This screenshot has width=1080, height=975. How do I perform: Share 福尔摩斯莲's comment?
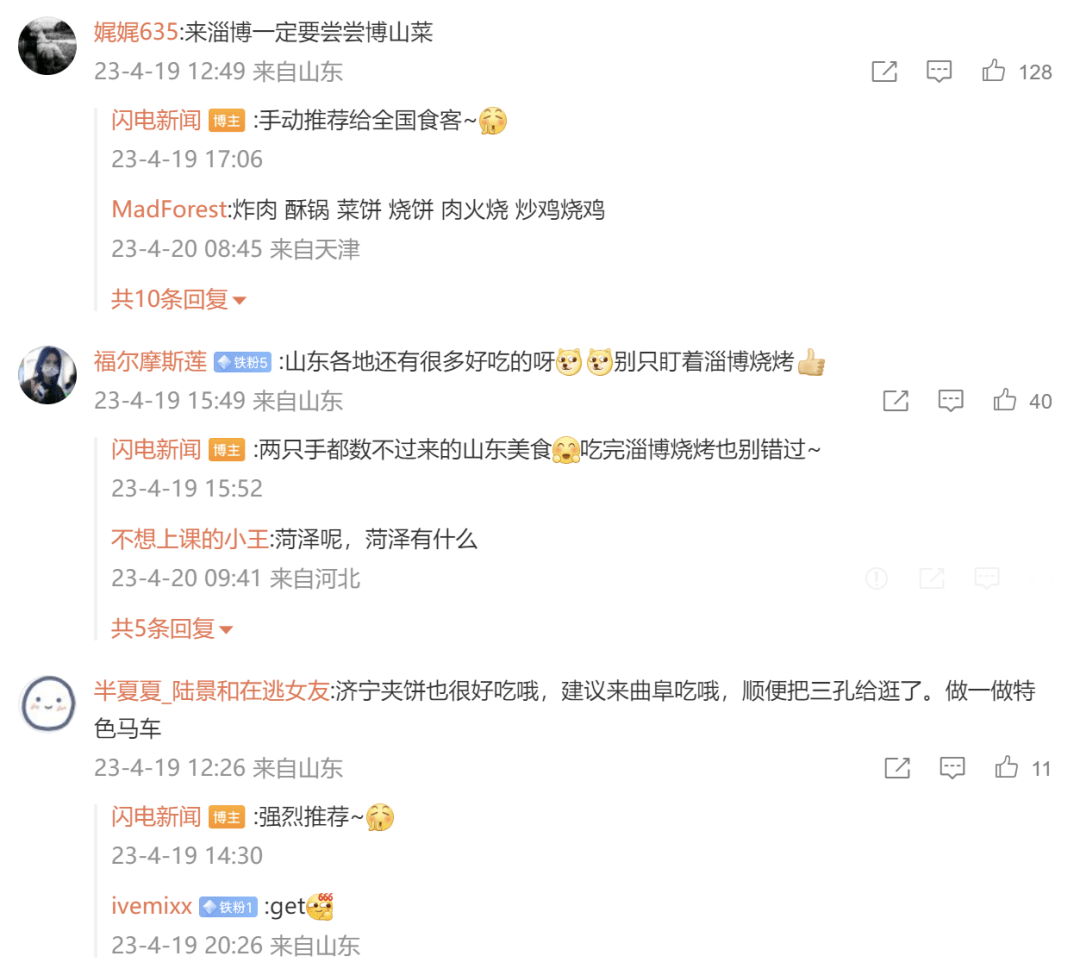(896, 400)
